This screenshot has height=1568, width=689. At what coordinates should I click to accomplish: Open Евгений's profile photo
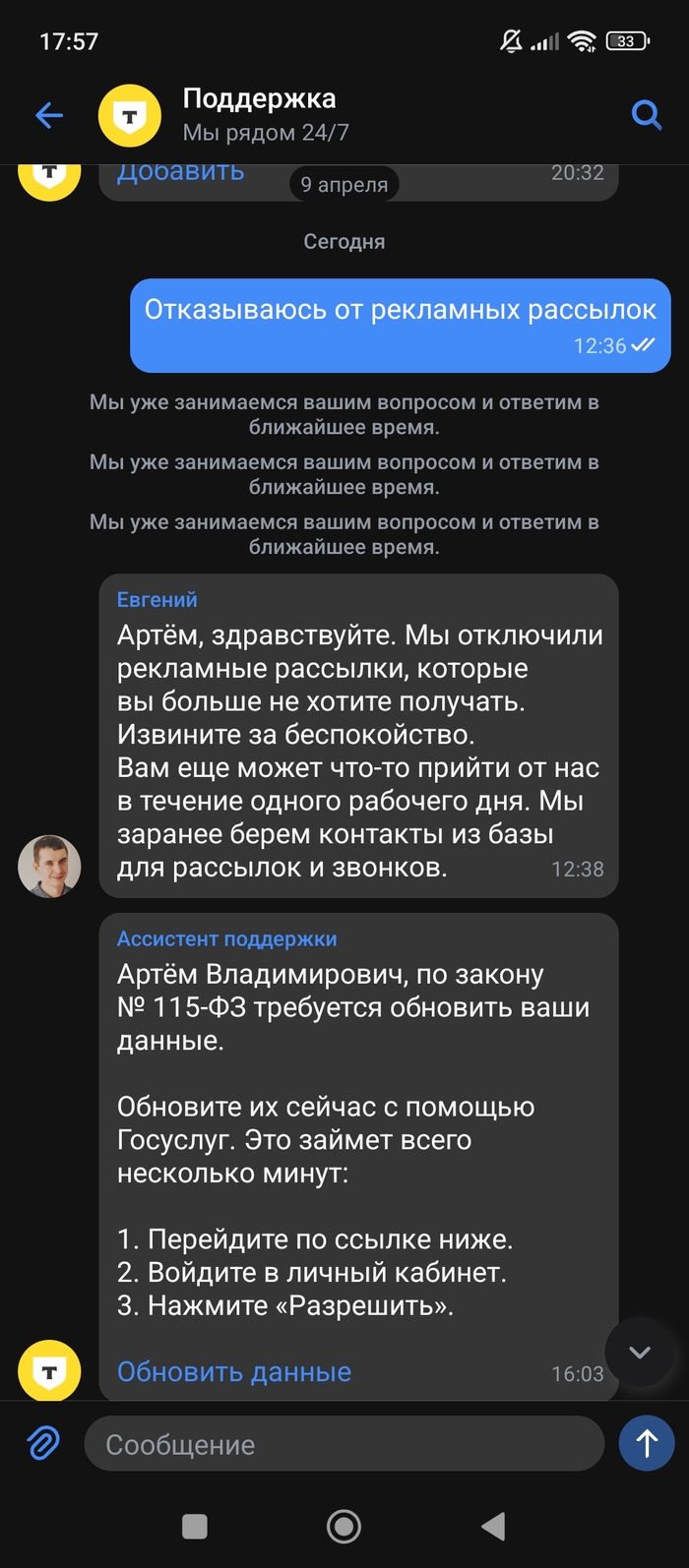[49, 867]
